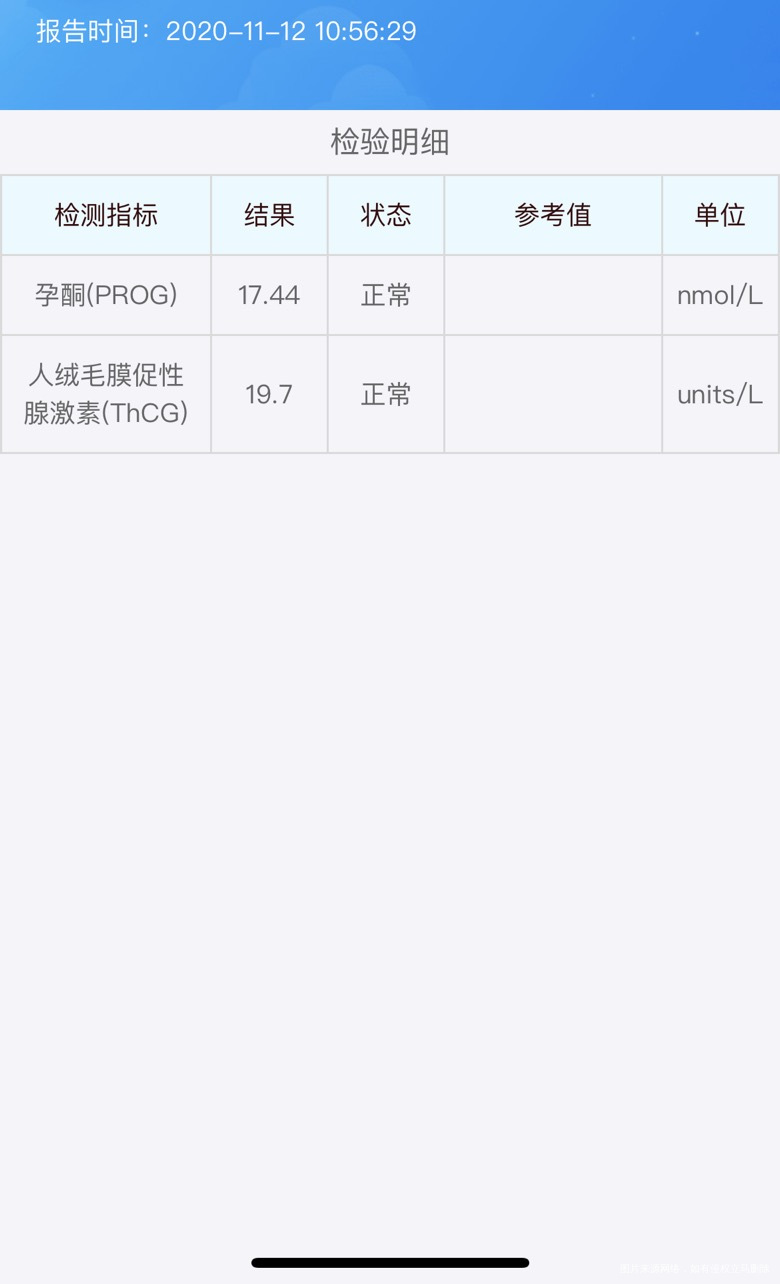Click 正常 status for ThCG row

385,393
